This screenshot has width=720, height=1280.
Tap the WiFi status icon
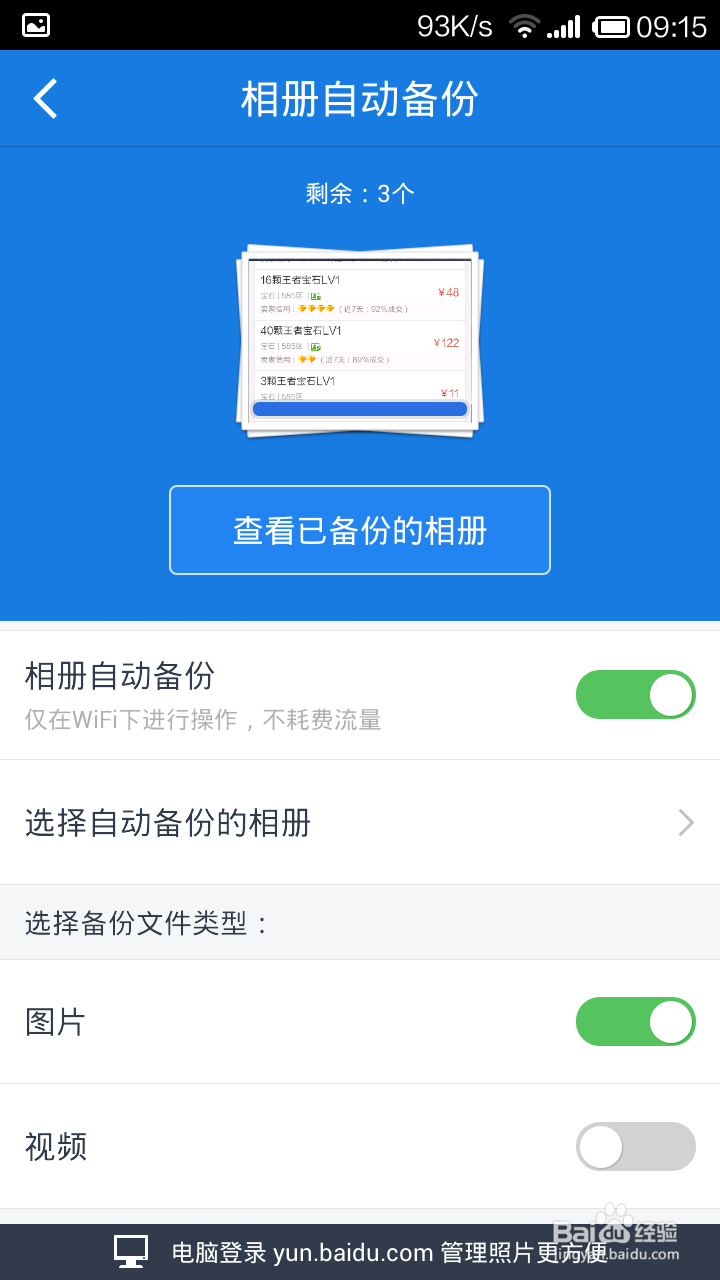point(524,25)
